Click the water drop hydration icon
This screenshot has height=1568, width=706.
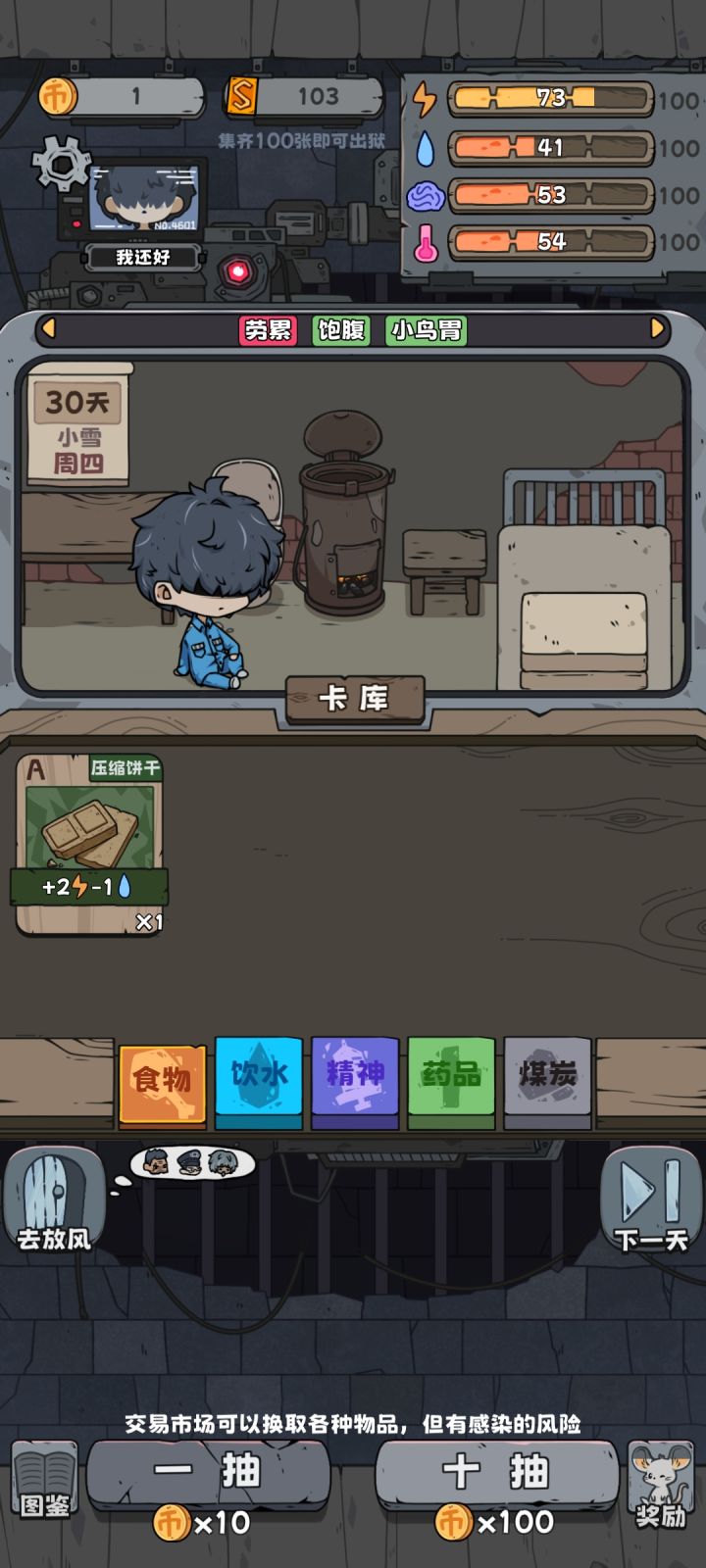coord(425,145)
